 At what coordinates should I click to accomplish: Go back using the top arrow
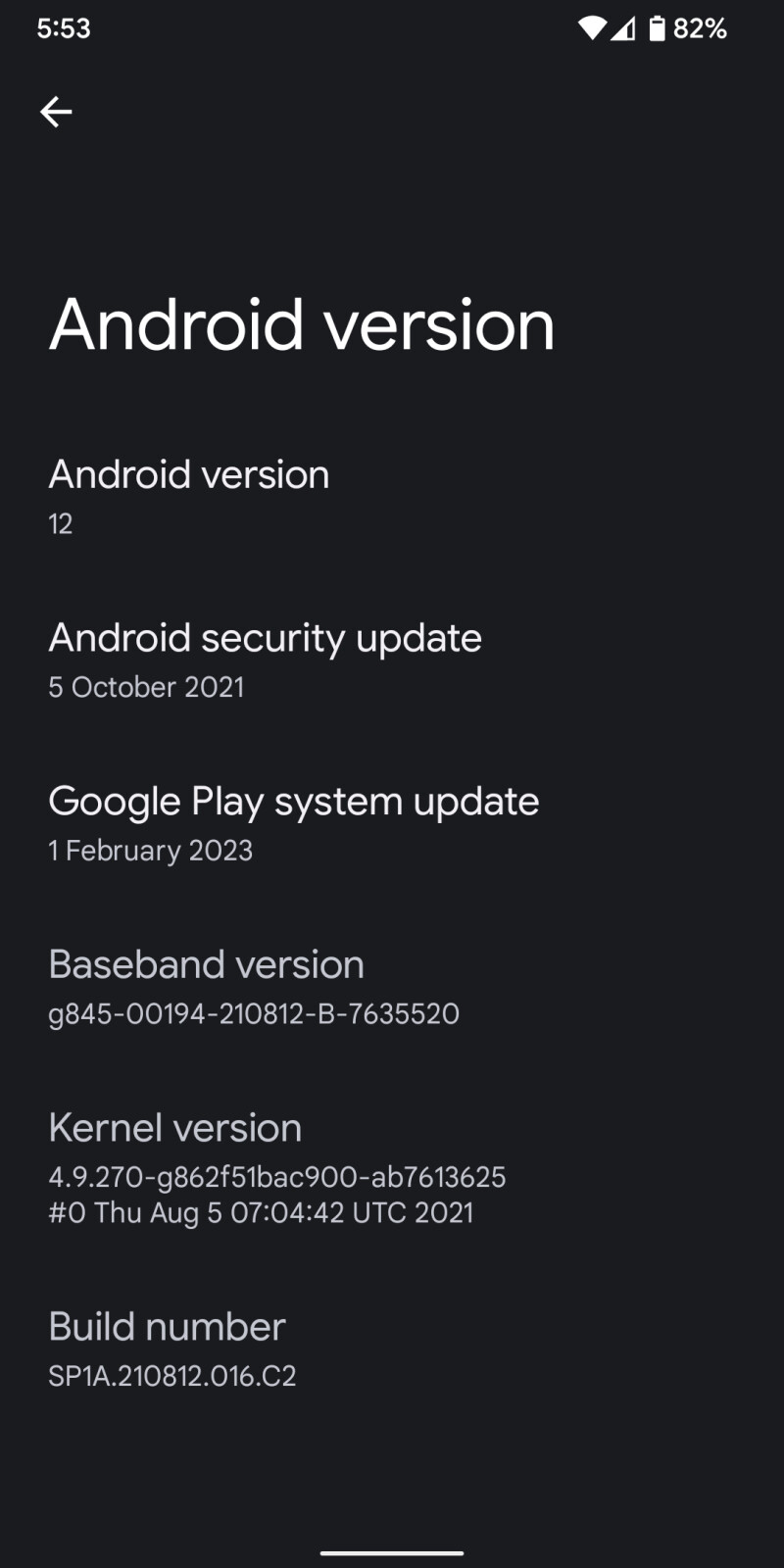(56, 112)
